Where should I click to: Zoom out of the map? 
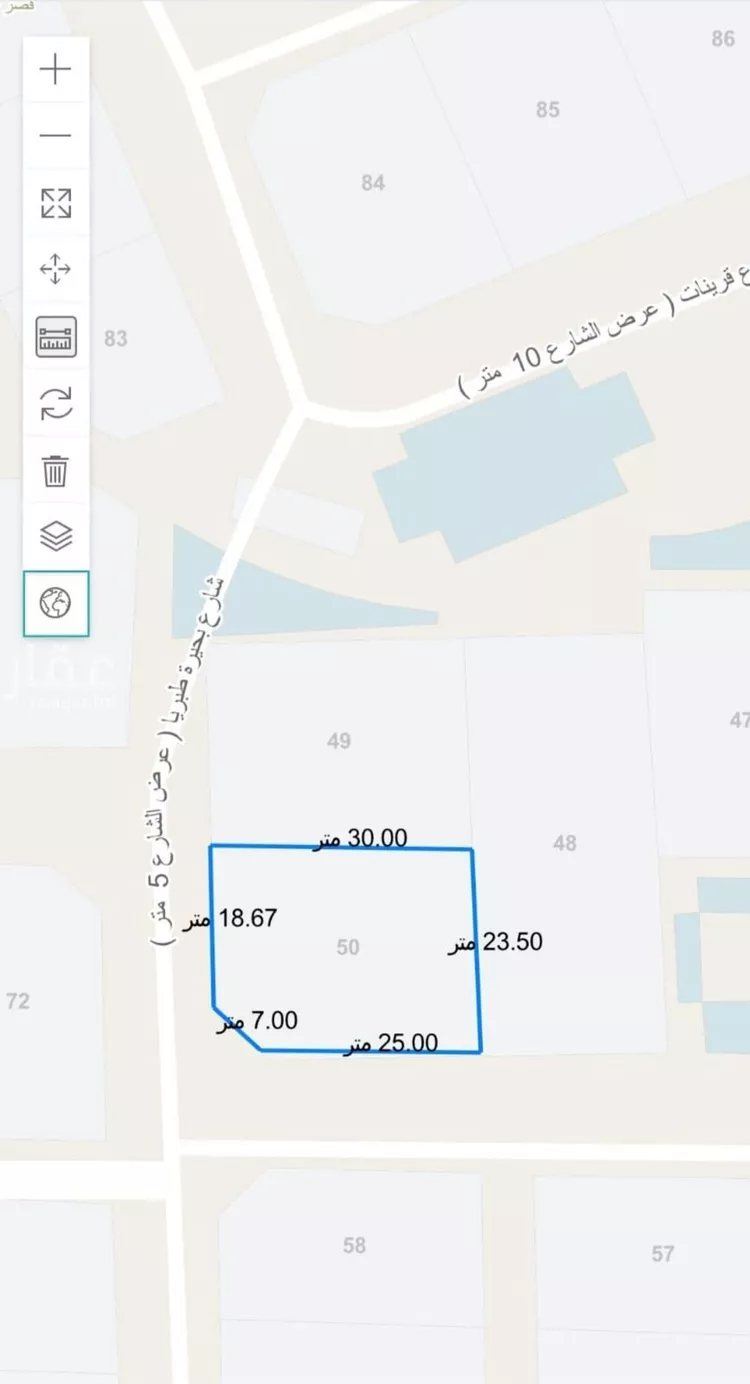56,135
